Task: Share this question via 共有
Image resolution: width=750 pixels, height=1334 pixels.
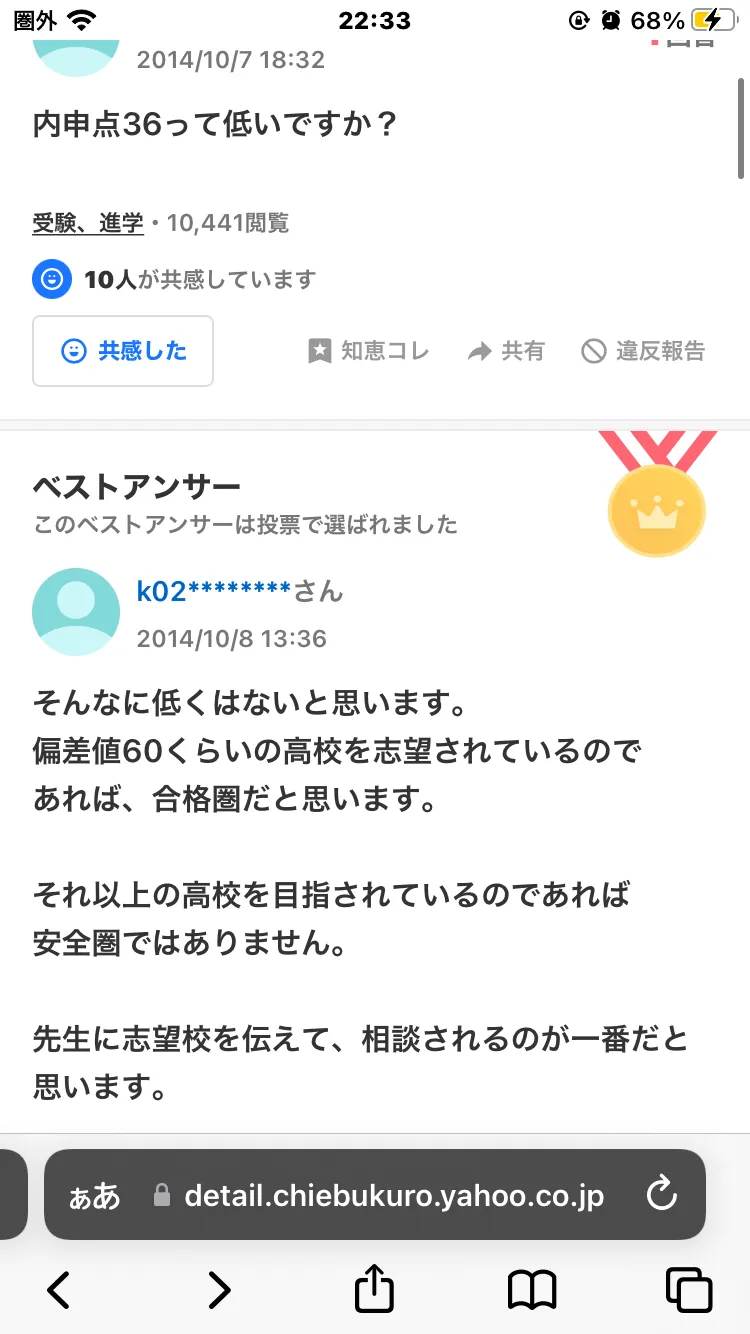Action: click(x=507, y=351)
